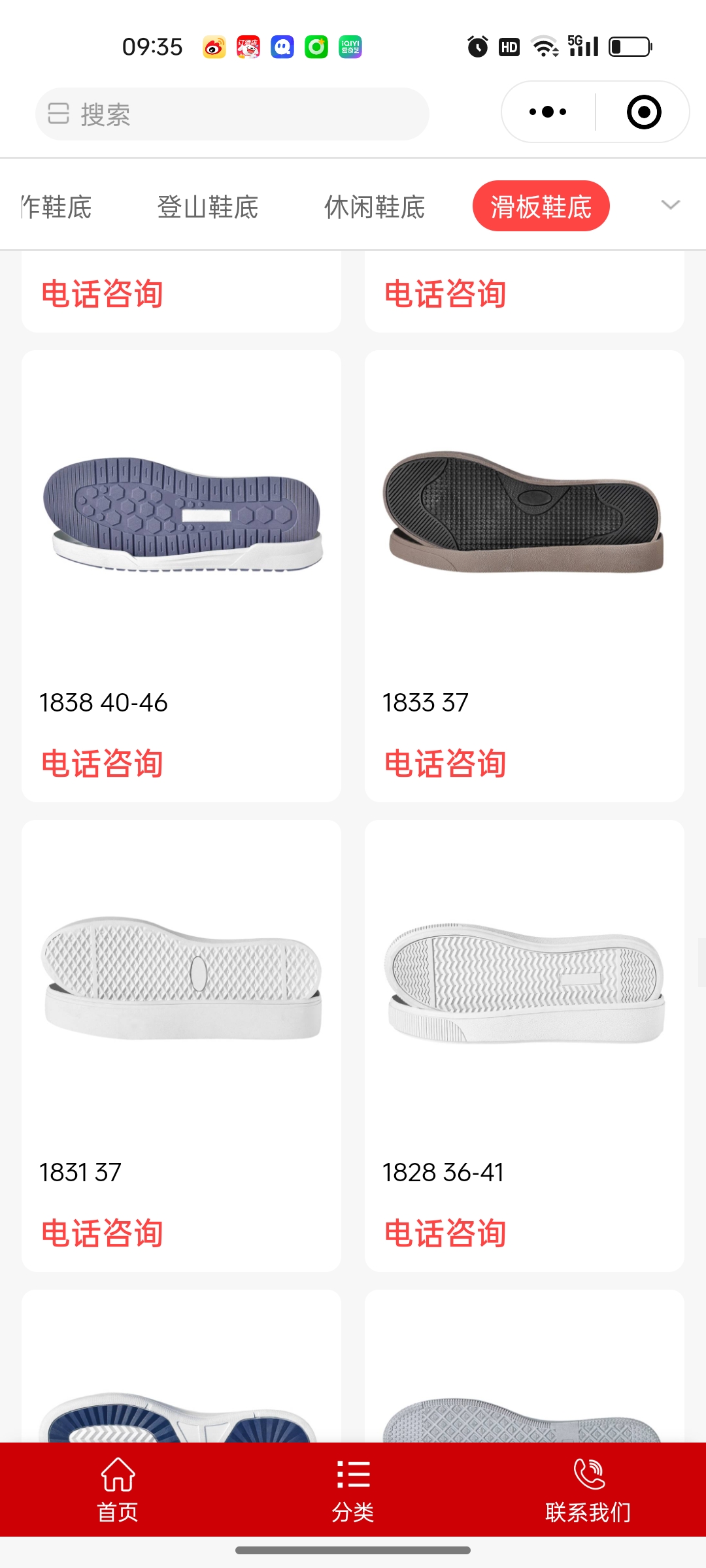The image size is (706, 1568).
Task: Close the mini program via the circle icon
Action: click(644, 112)
